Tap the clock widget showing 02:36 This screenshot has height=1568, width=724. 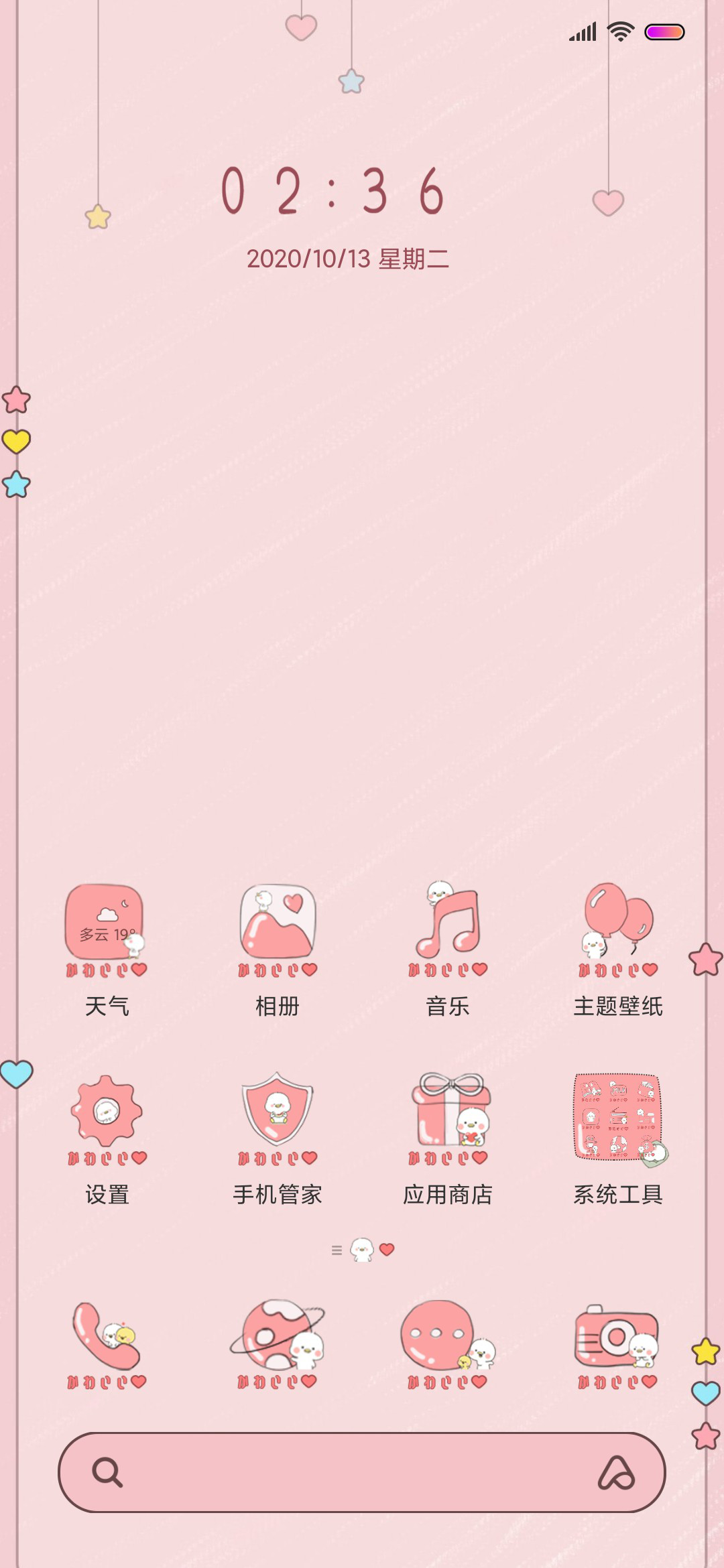pos(333,192)
